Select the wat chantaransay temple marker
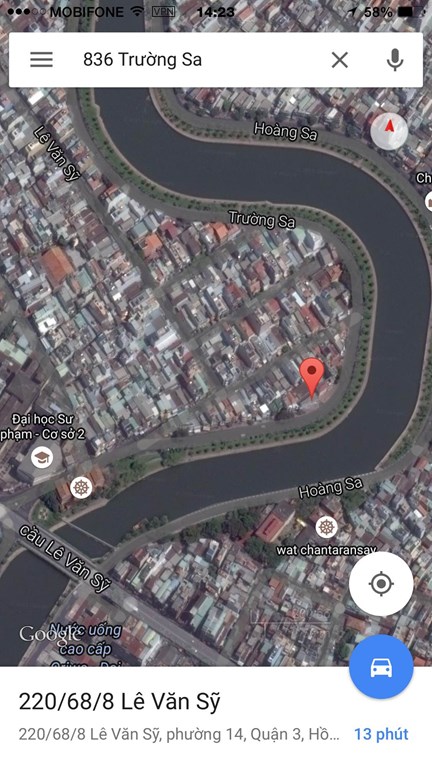Viewport: 432px width, 768px height. point(326,527)
